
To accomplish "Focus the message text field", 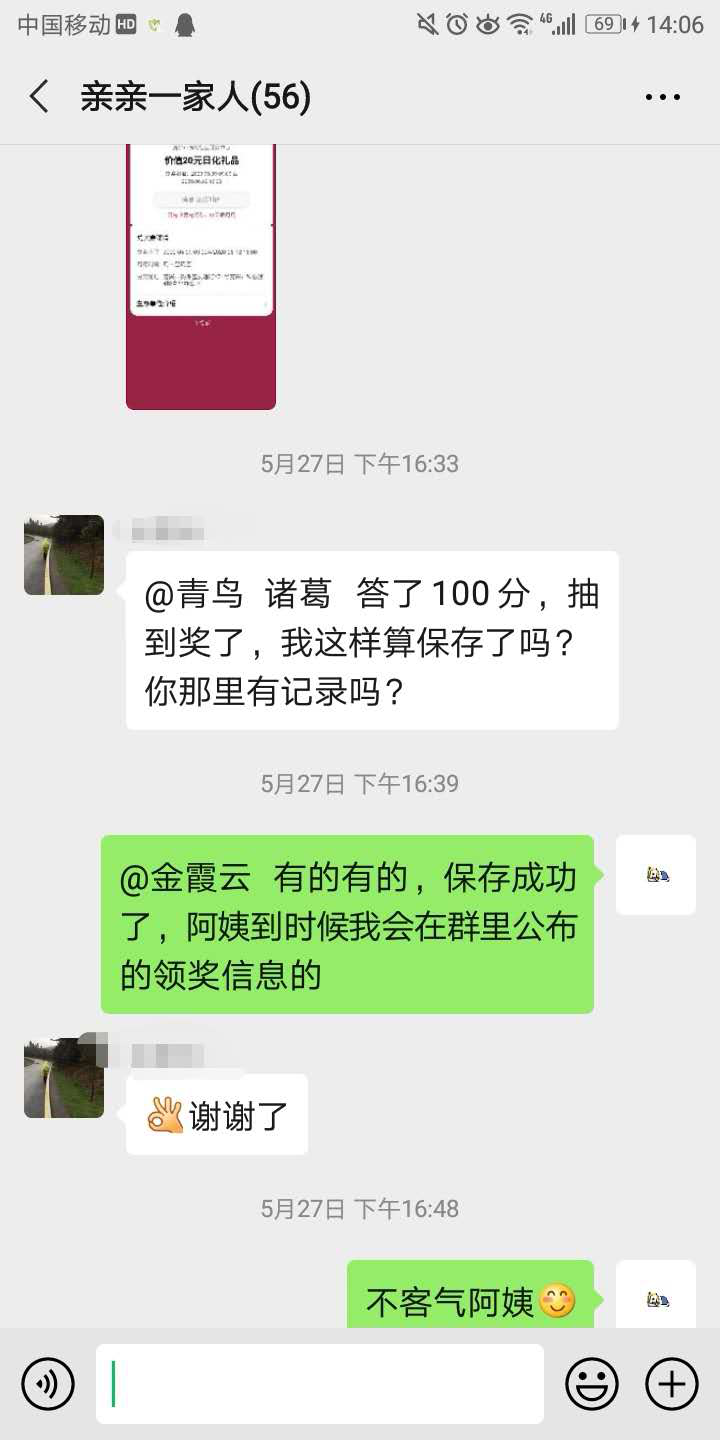I will tap(320, 1384).
